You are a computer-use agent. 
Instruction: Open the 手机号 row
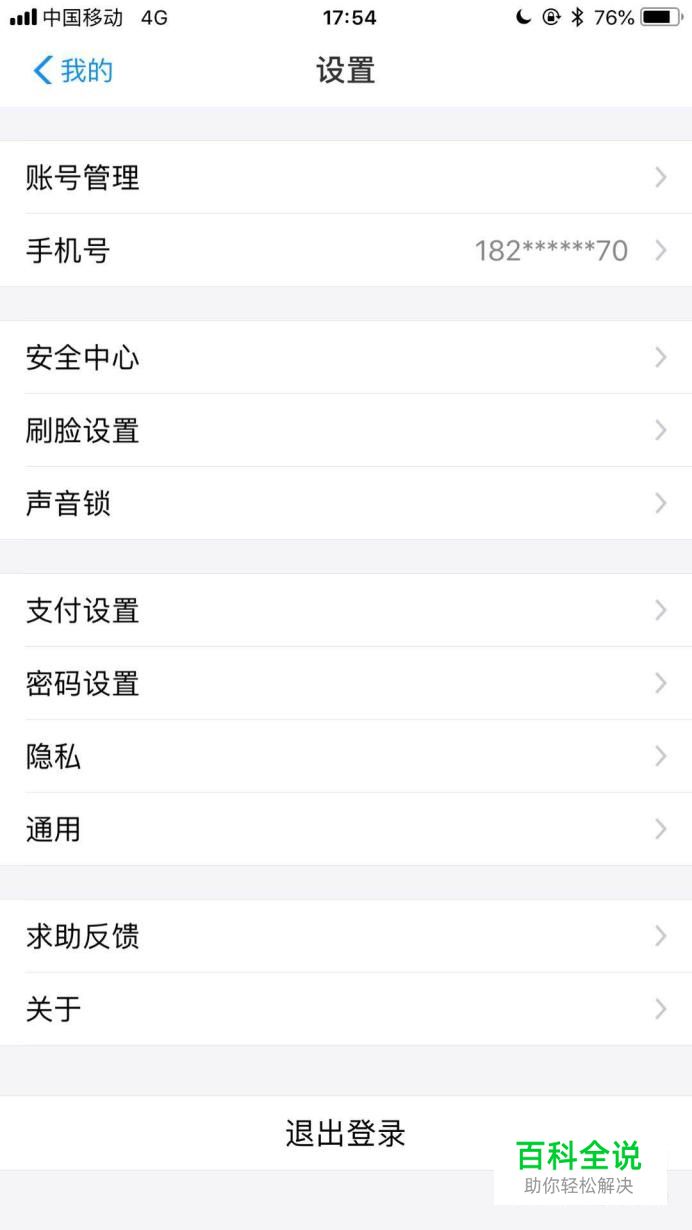[346, 251]
